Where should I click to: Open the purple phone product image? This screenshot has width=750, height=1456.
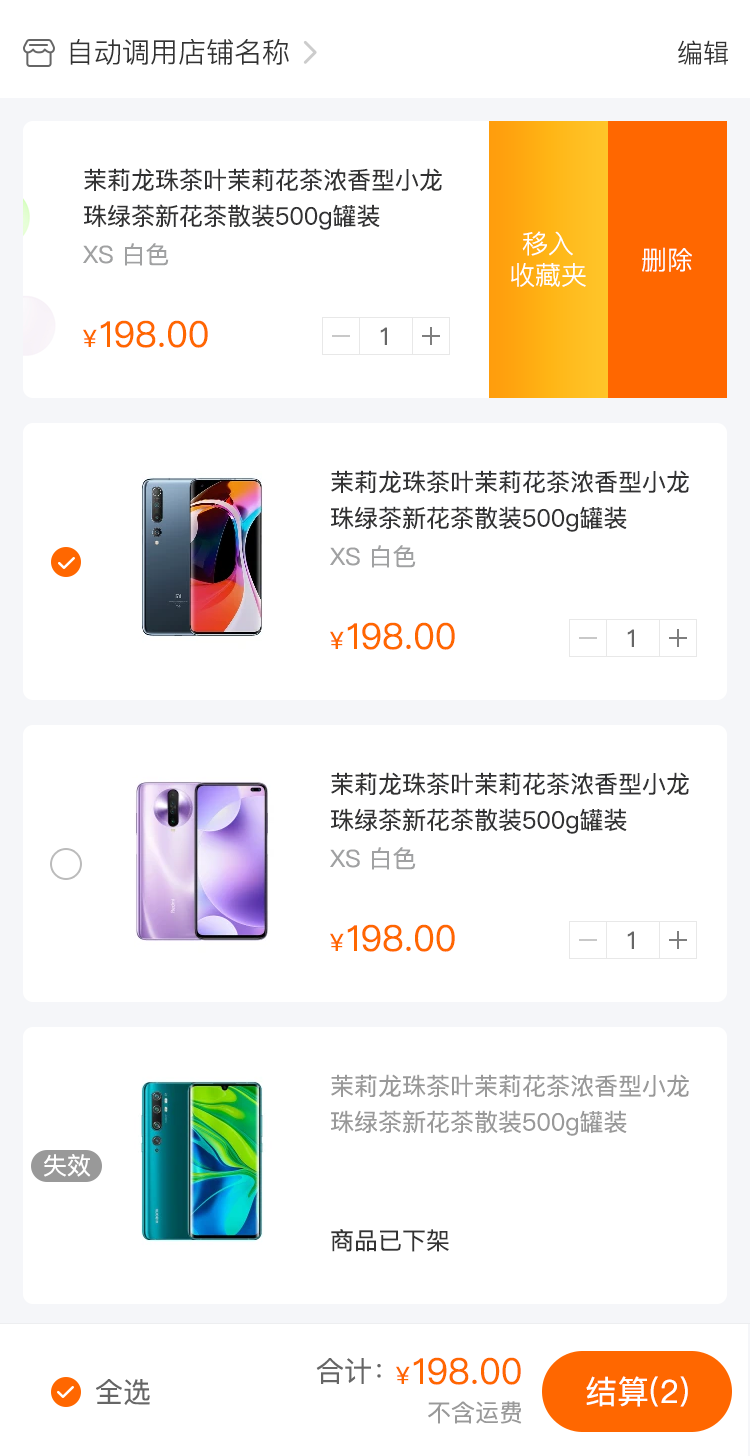pyautogui.click(x=202, y=861)
